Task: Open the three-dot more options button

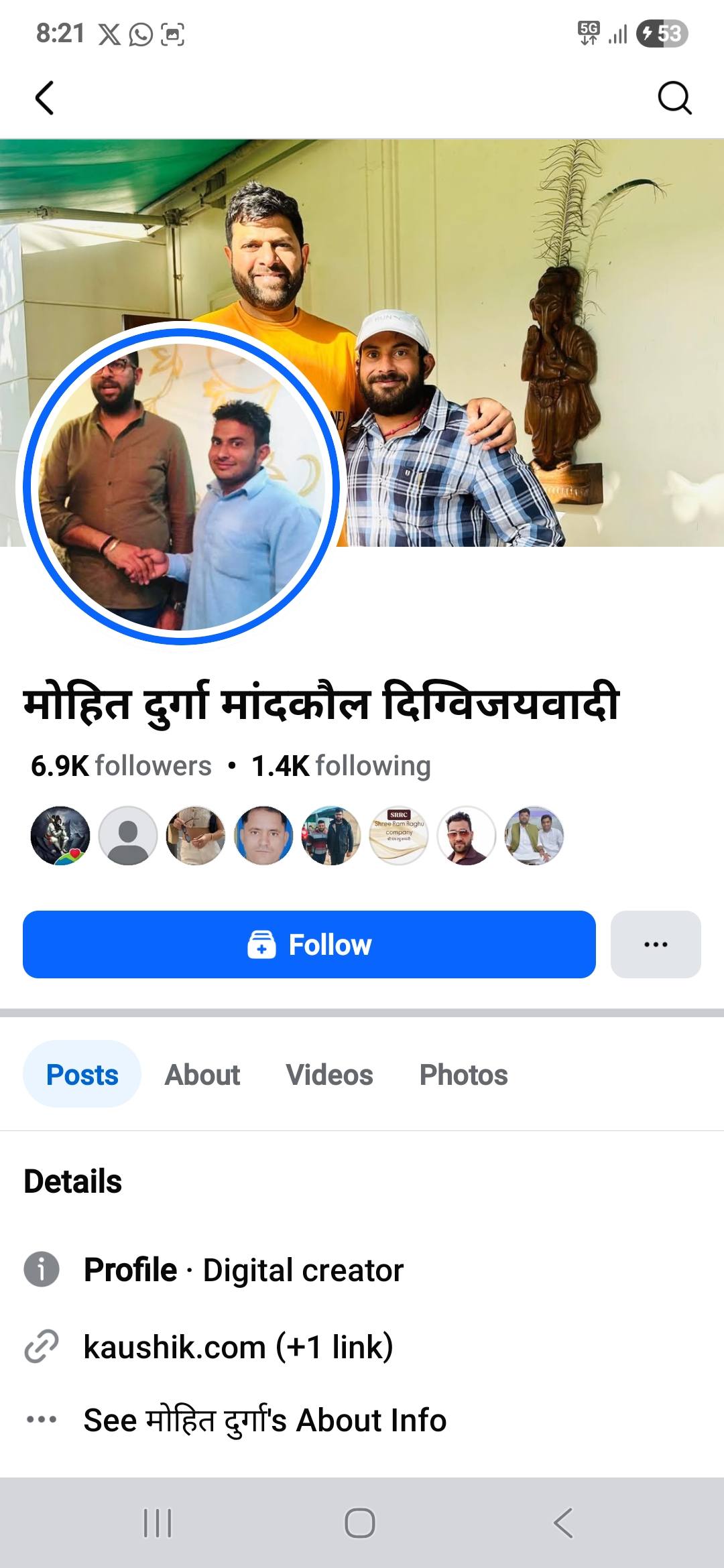Action: [x=655, y=944]
